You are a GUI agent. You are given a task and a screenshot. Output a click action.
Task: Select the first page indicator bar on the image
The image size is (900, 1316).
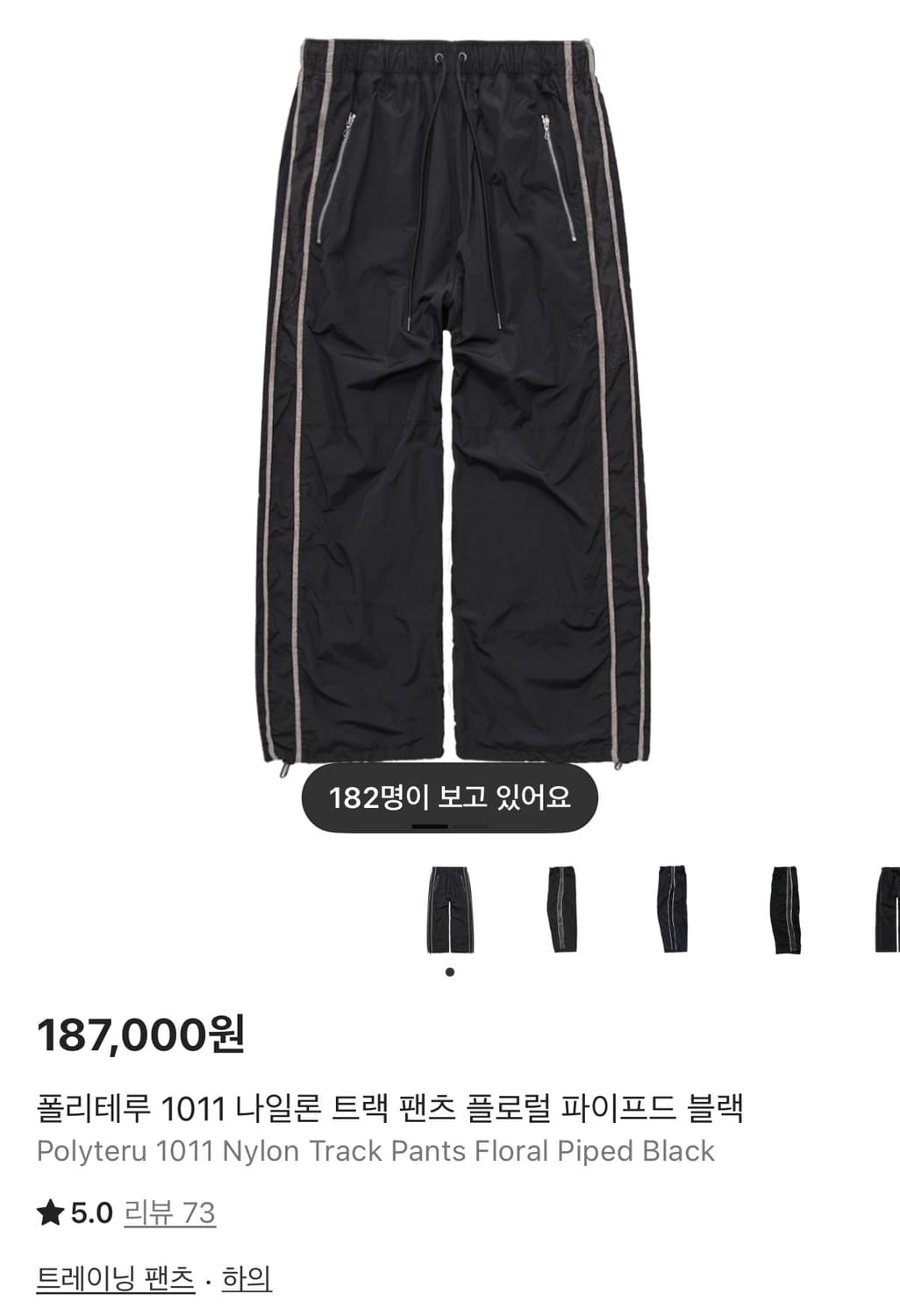pyautogui.click(x=428, y=826)
